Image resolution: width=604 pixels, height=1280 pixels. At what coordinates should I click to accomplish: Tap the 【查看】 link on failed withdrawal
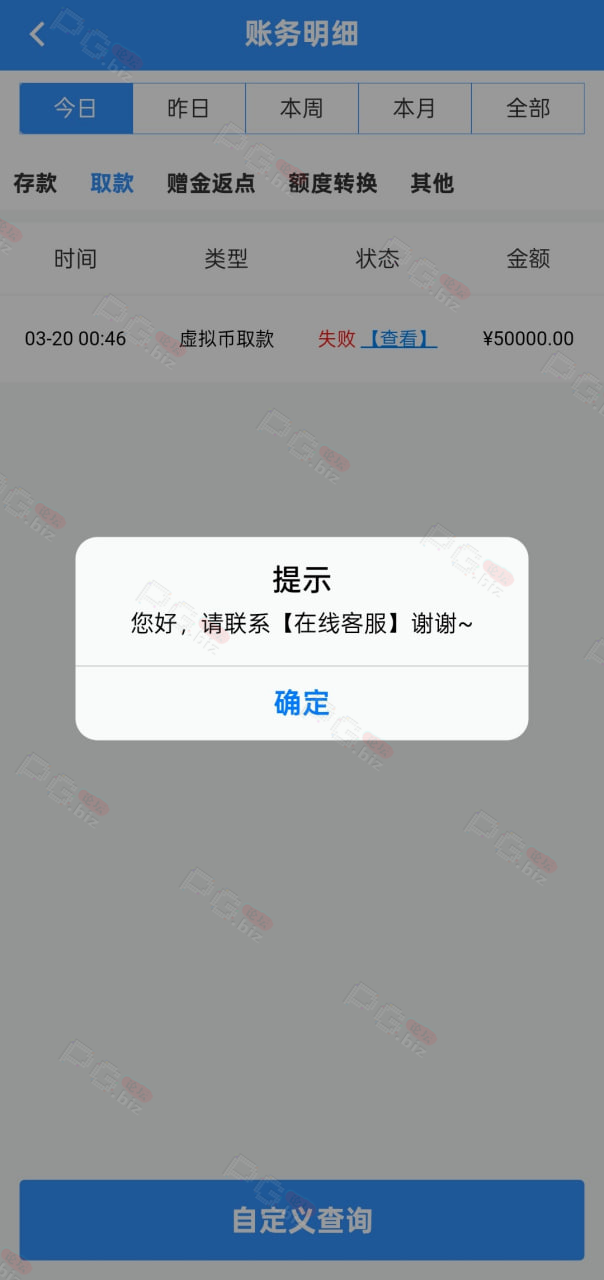(399, 339)
